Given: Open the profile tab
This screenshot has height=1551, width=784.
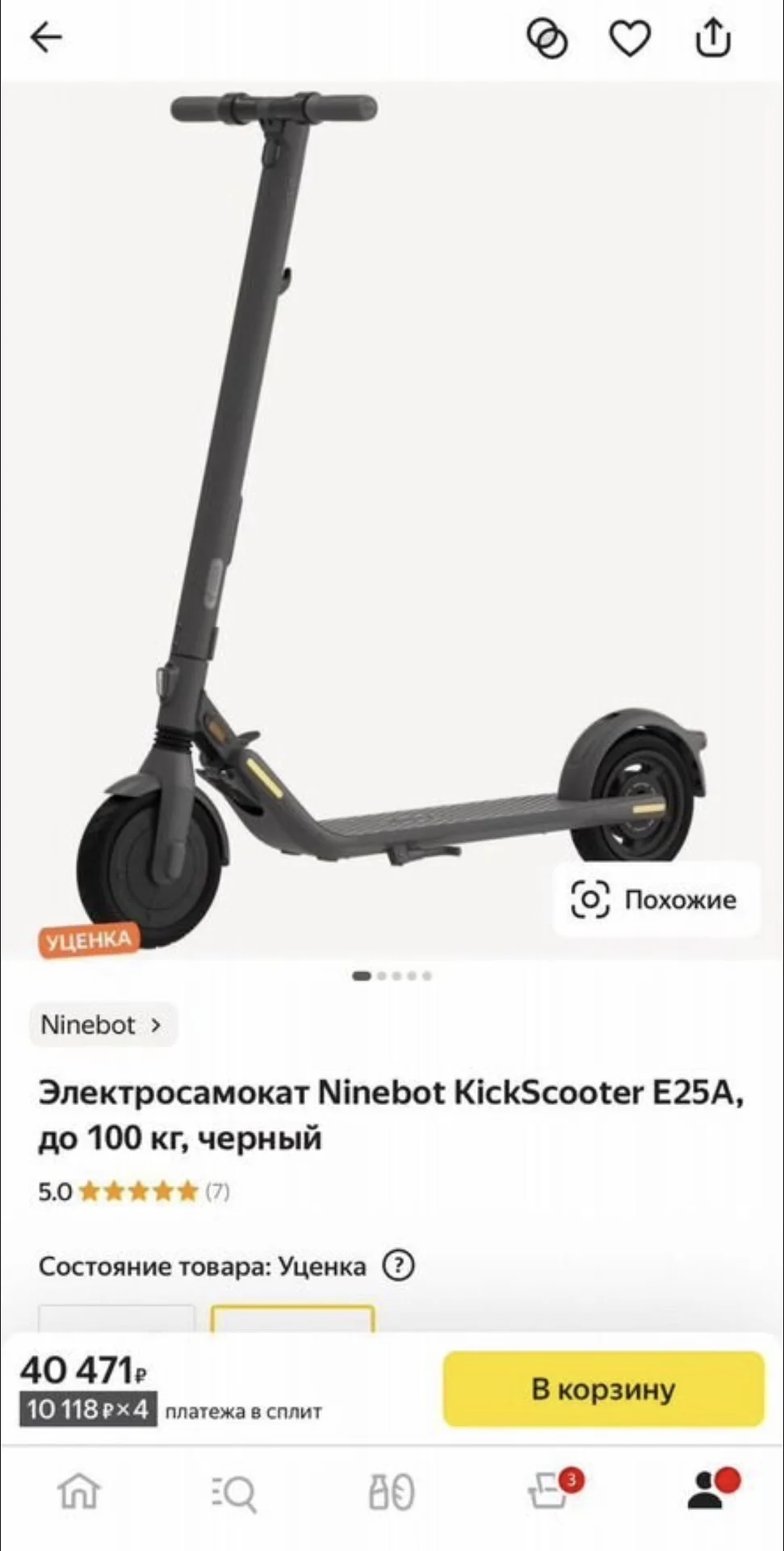Looking at the screenshot, I should [712, 1490].
